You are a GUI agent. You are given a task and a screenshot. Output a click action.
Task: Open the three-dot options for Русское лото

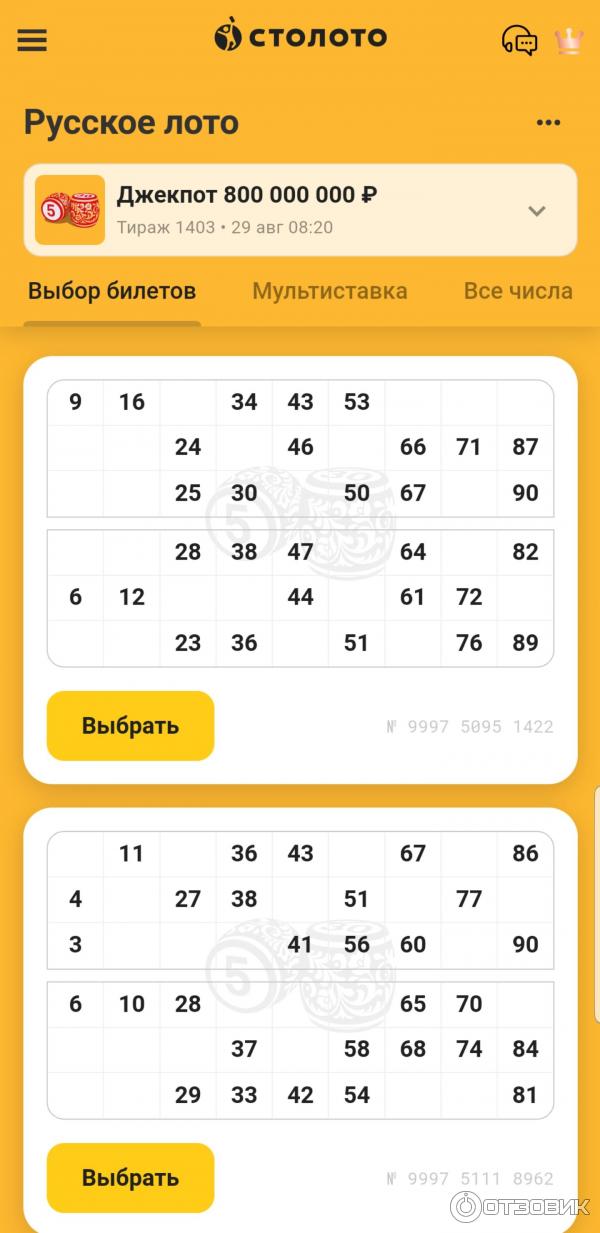tap(548, 123)
